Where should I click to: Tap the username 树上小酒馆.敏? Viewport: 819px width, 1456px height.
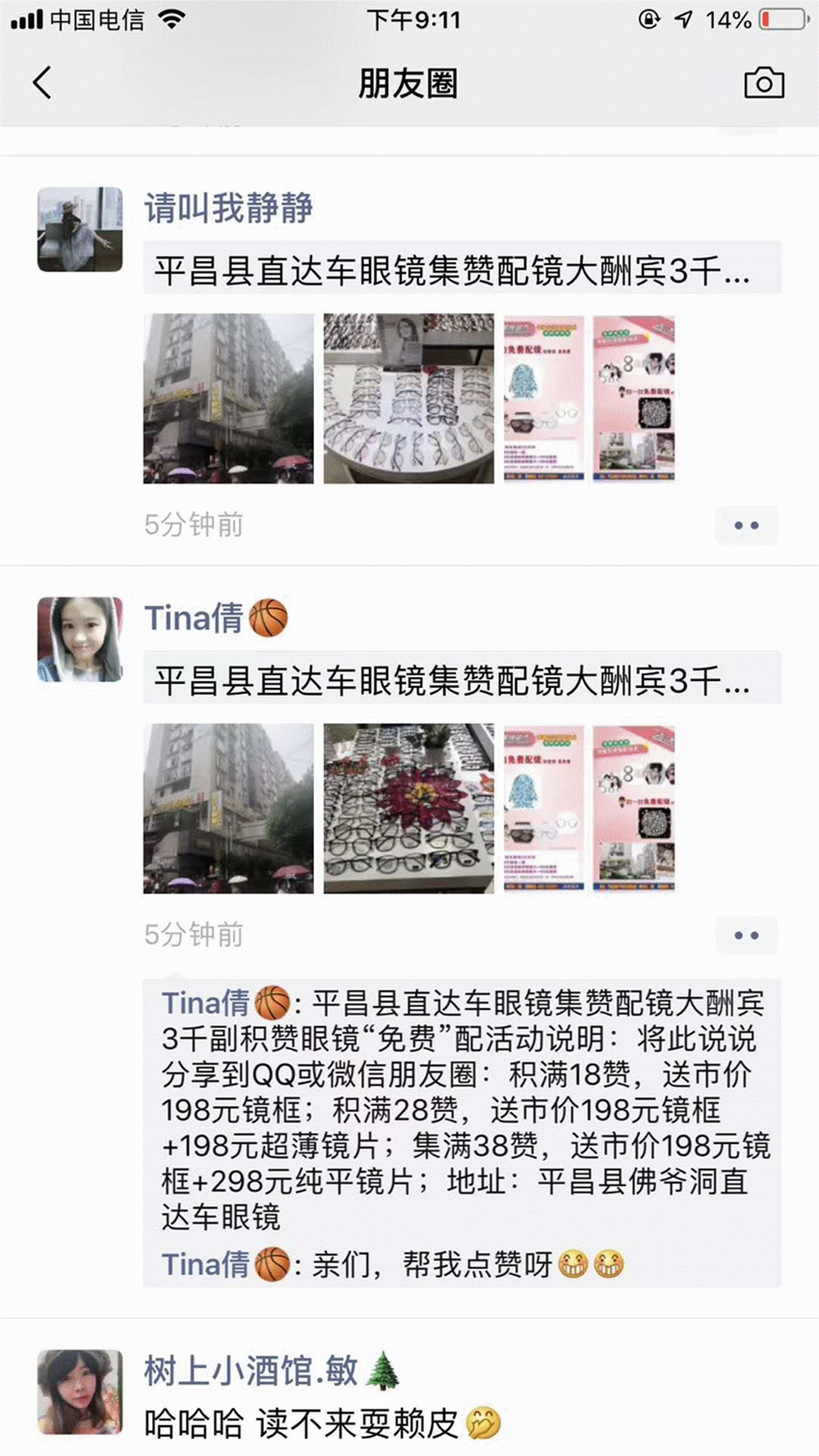[x=251, y=1370]
